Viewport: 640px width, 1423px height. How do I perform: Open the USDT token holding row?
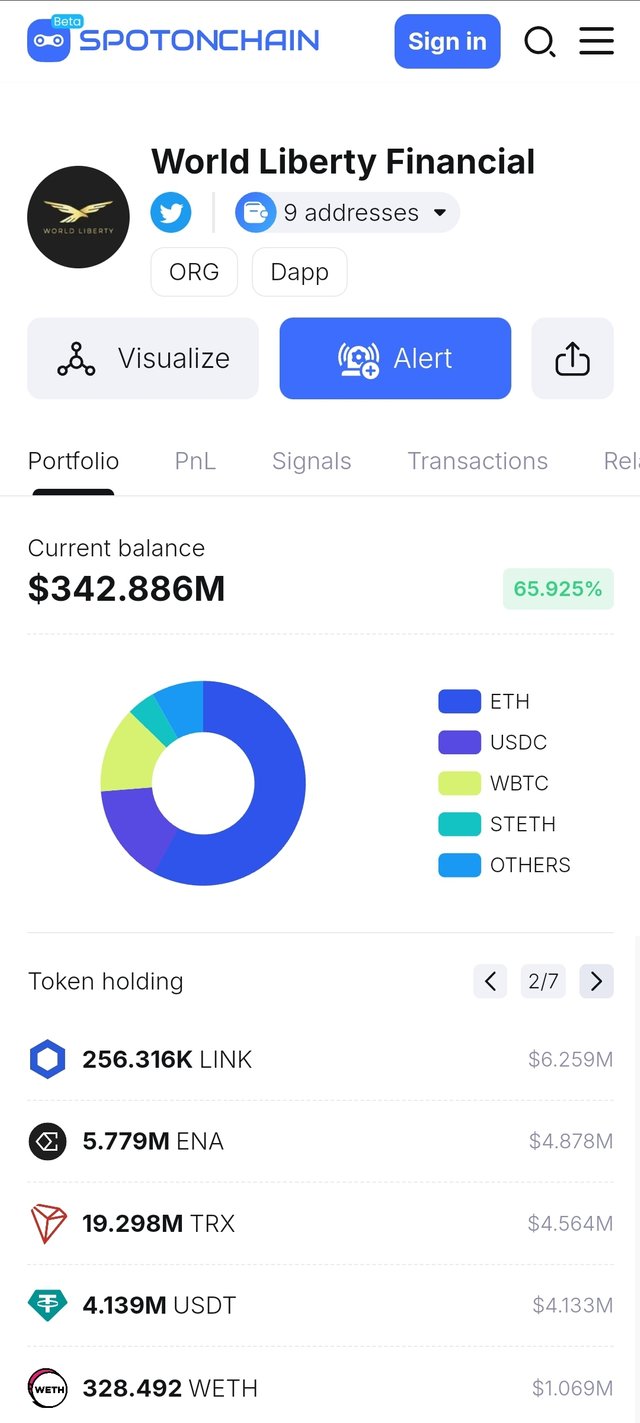(x=320, y=1305)
